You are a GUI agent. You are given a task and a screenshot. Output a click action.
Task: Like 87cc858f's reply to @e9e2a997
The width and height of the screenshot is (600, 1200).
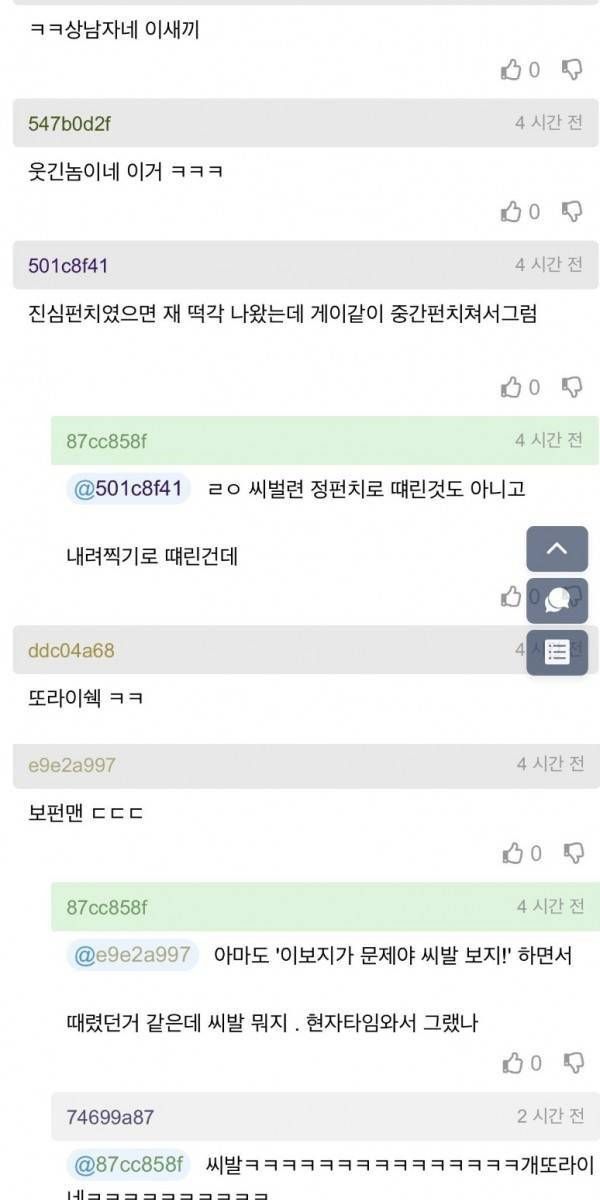pos(512,1062)
